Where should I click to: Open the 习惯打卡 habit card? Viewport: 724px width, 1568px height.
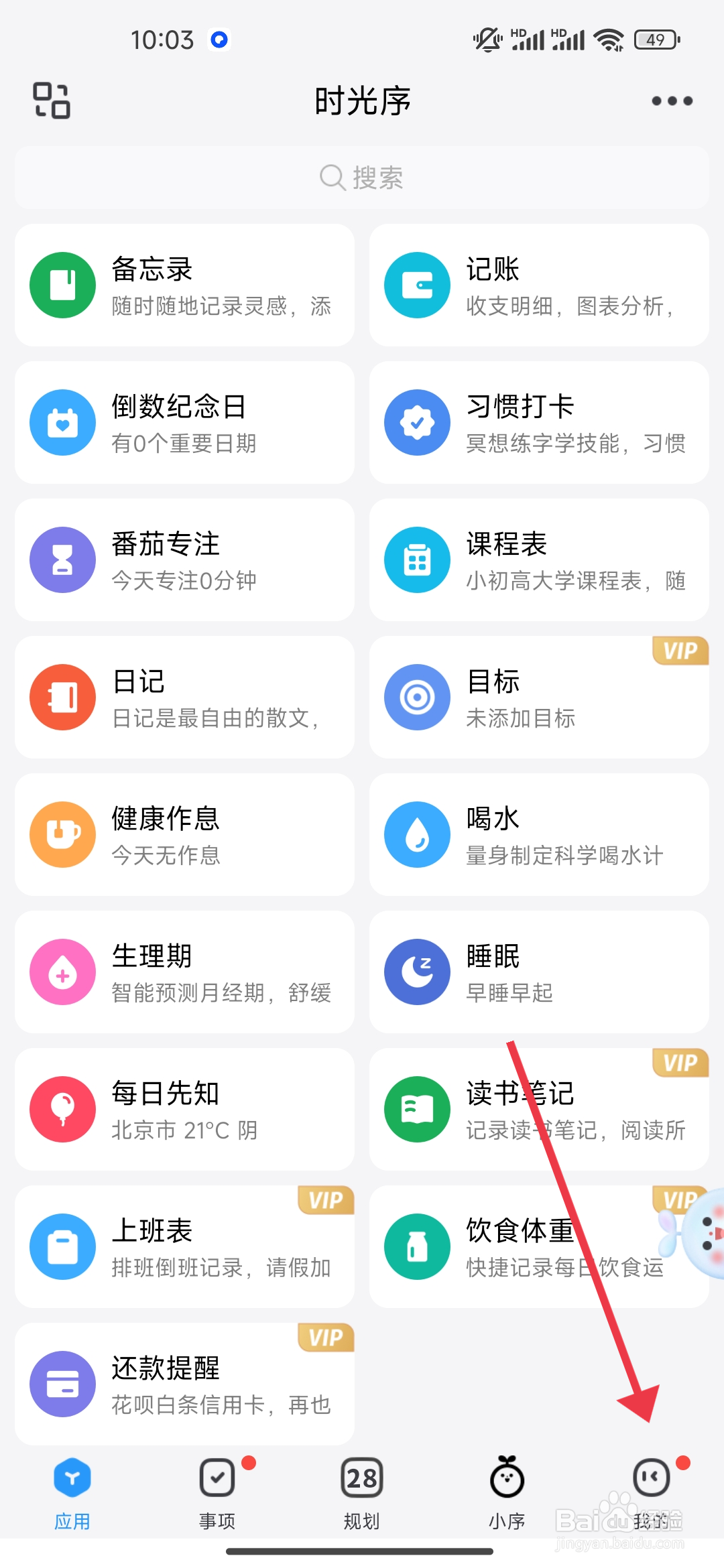[x=539, y=423]
